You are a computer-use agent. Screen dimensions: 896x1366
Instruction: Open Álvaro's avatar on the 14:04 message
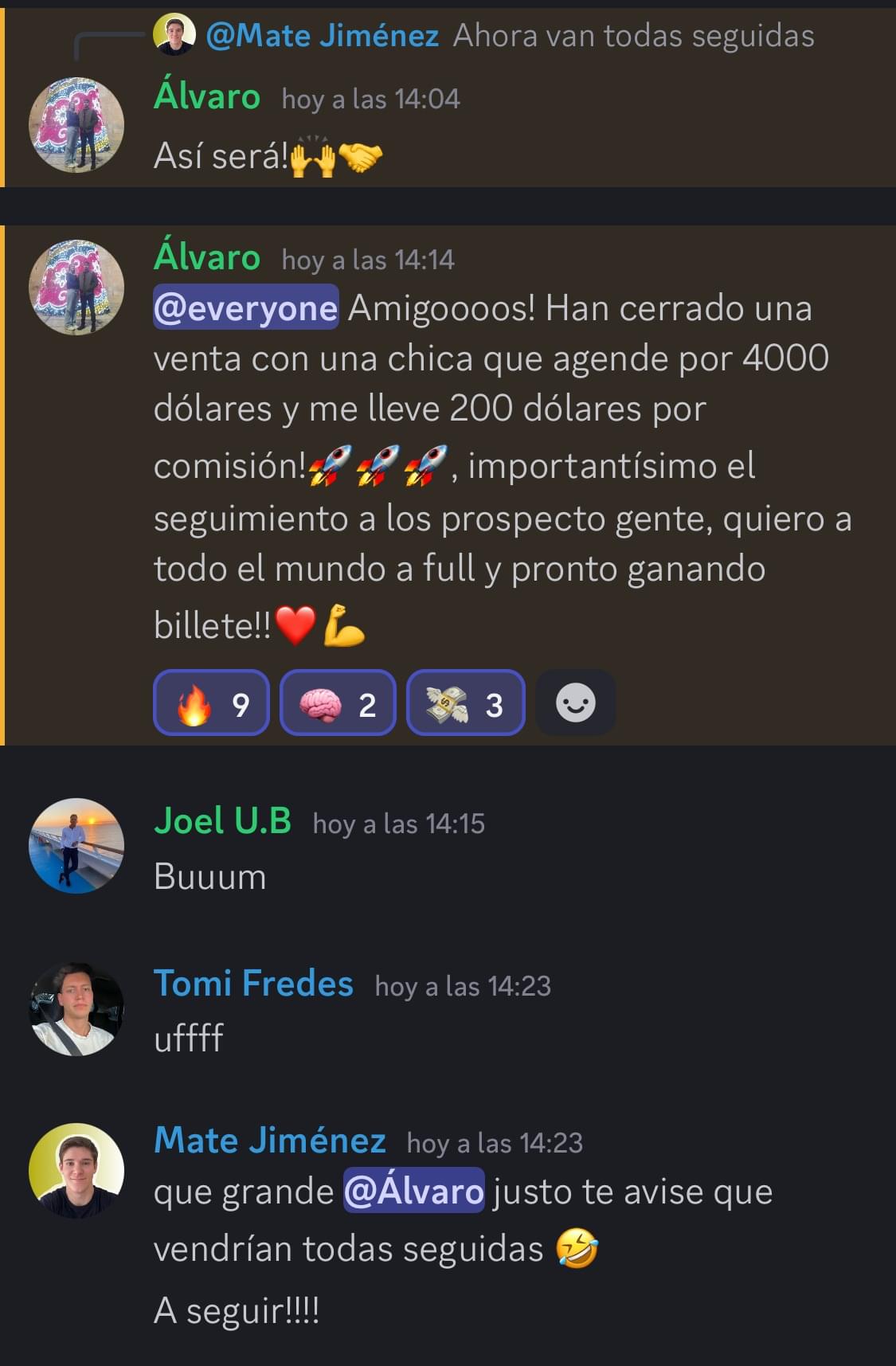tap(76, 124)
